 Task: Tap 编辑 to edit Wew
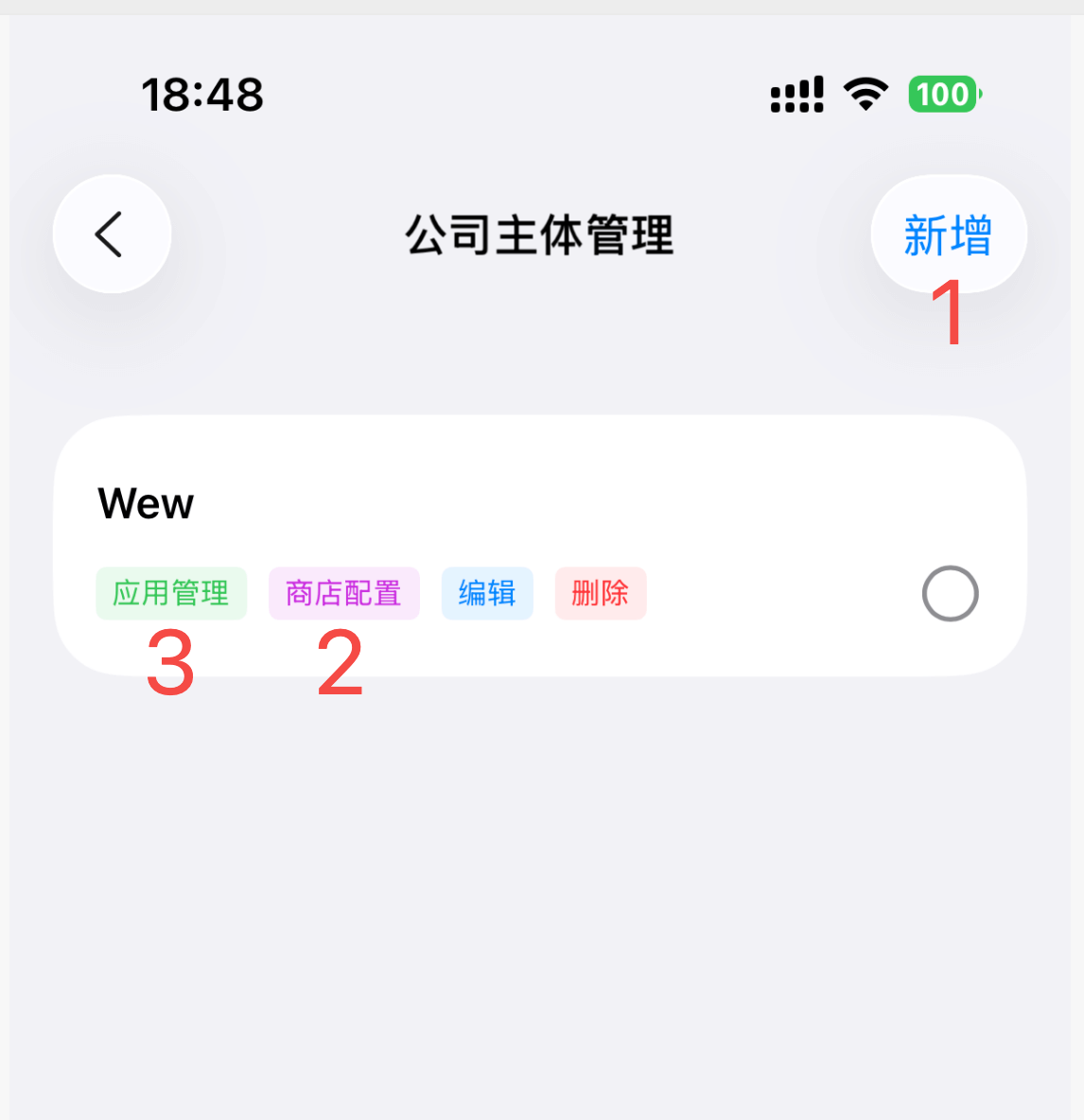point(487,593)
